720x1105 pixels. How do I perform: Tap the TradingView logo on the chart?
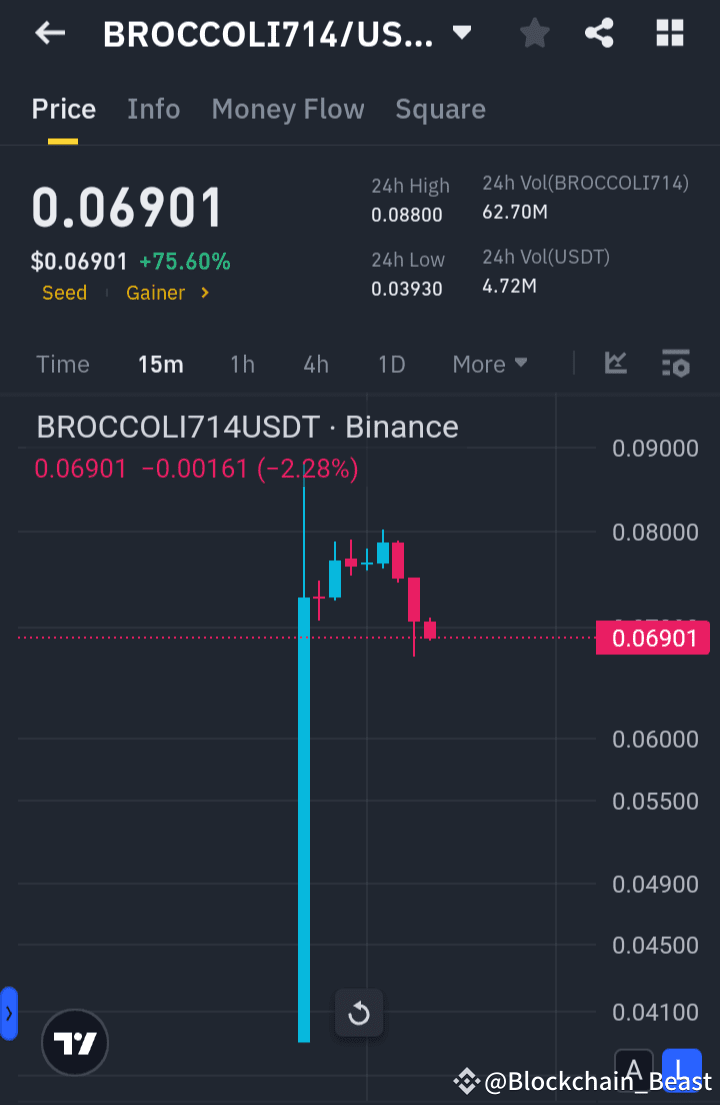pyautogui.click(x=74, y=1042)
